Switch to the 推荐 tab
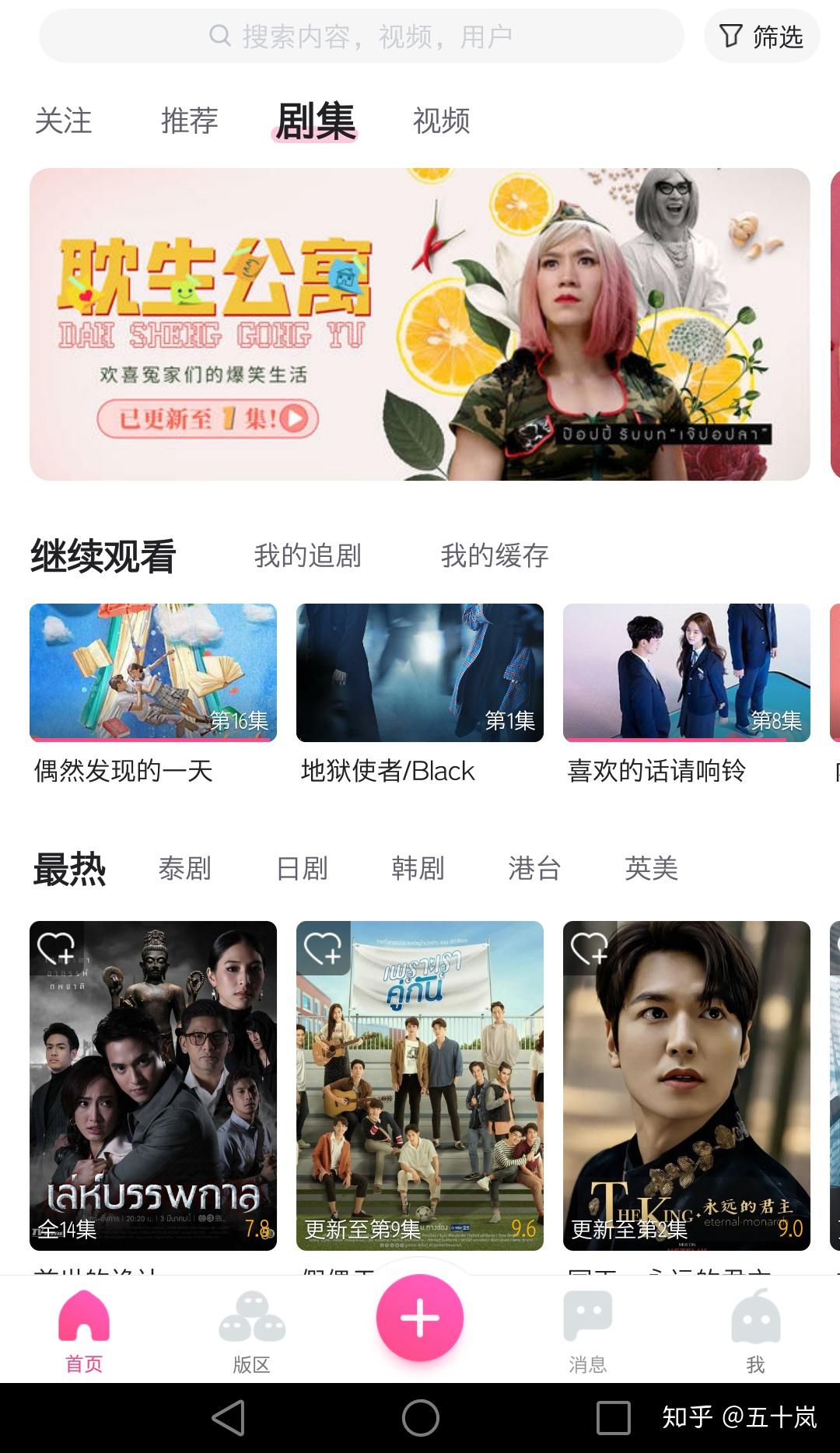 pyautogui.click(x=189, y=121)
